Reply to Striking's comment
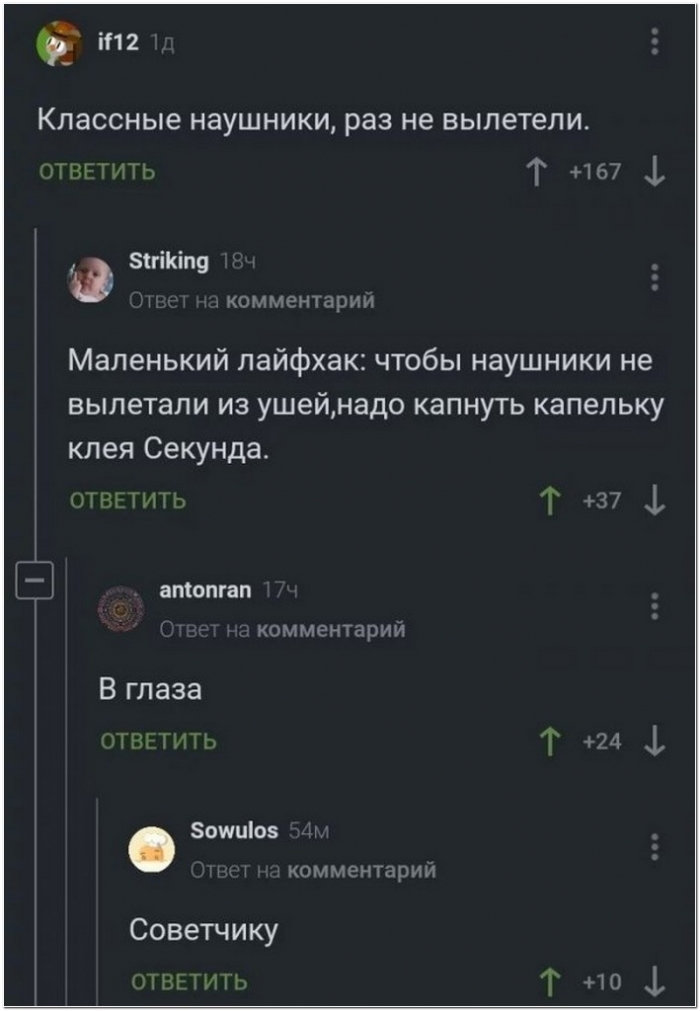The image size is (700, 1011). click(127, 500)
